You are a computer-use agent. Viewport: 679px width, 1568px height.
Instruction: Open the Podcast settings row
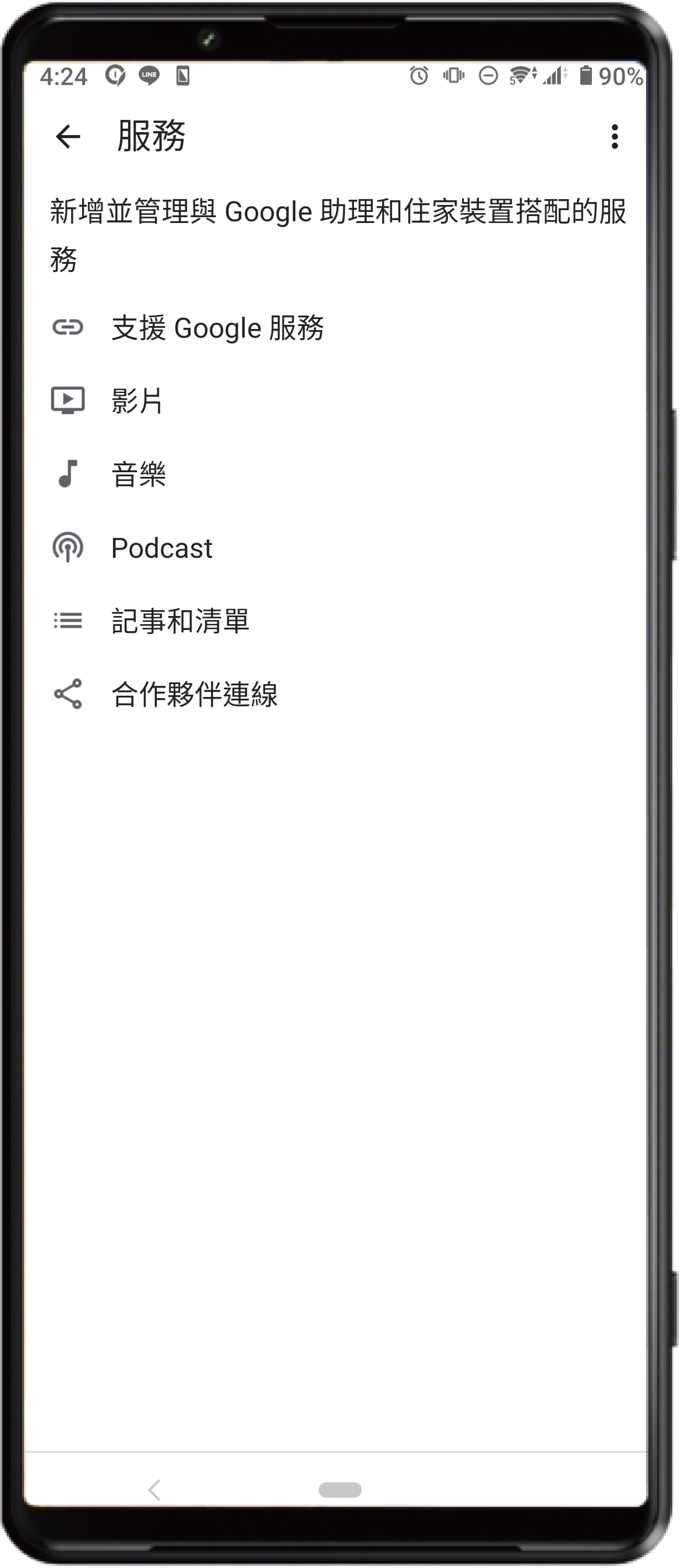[x=161, y=548]
